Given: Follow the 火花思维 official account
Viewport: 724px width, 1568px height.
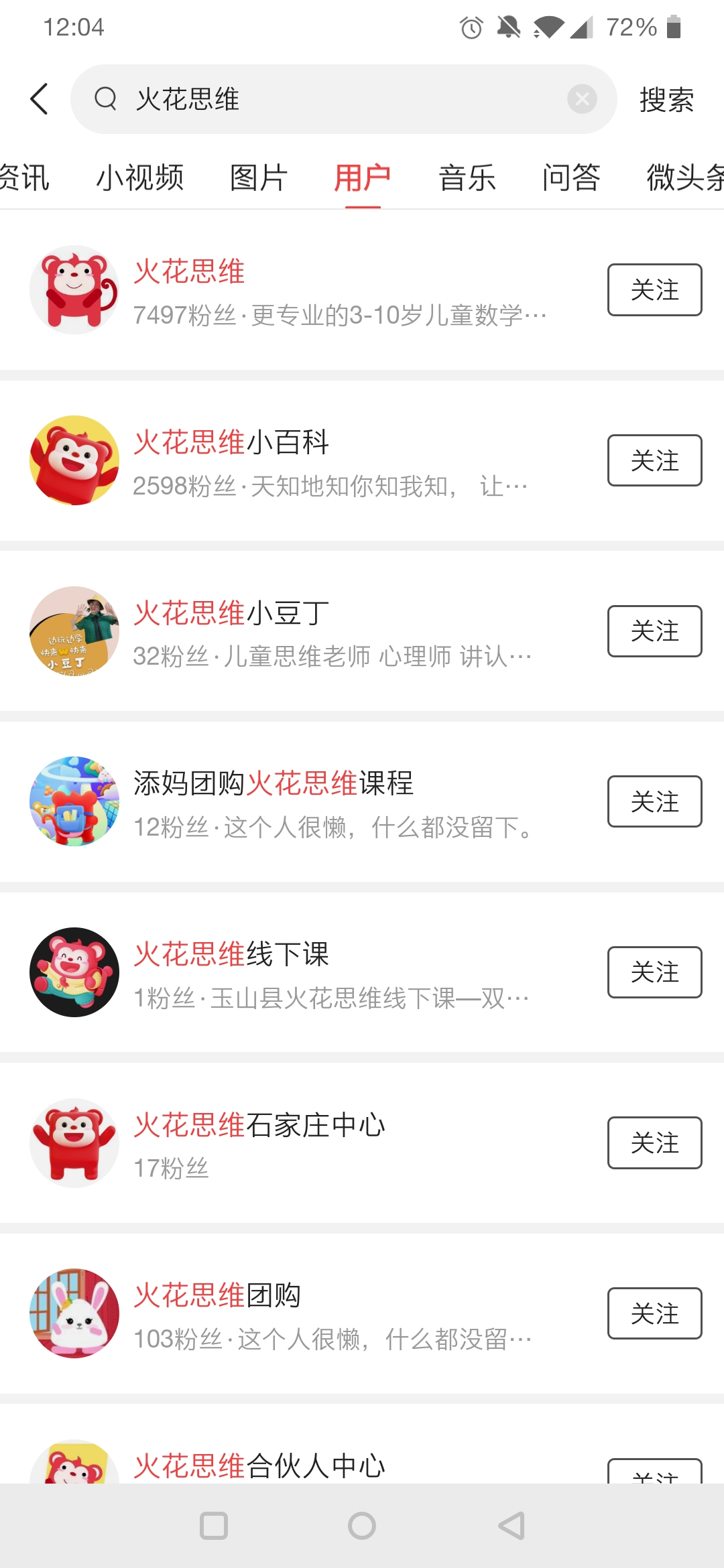Looking at the screenshot, I should [654, 289].
